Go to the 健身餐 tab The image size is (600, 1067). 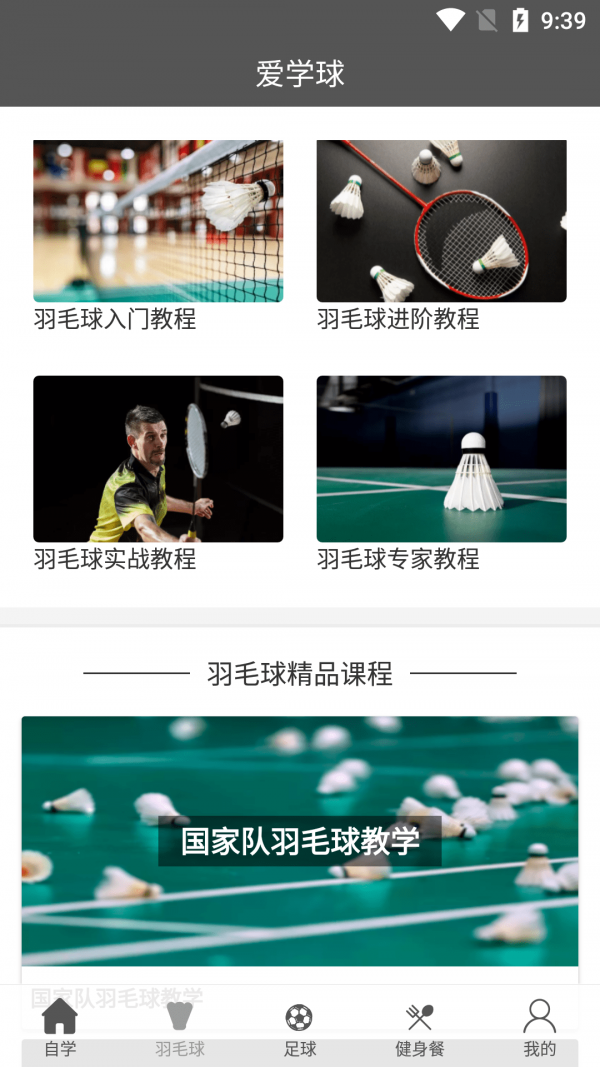click(419, 1028)
